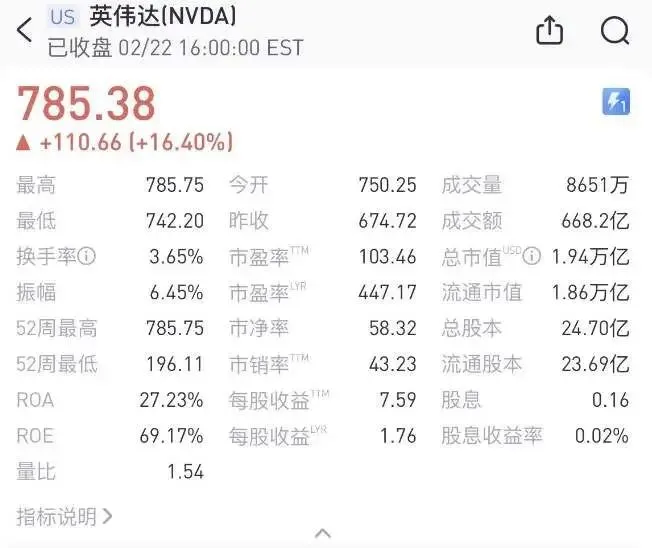Tap the blue lightning quick-trade icon

pos(615,102)
